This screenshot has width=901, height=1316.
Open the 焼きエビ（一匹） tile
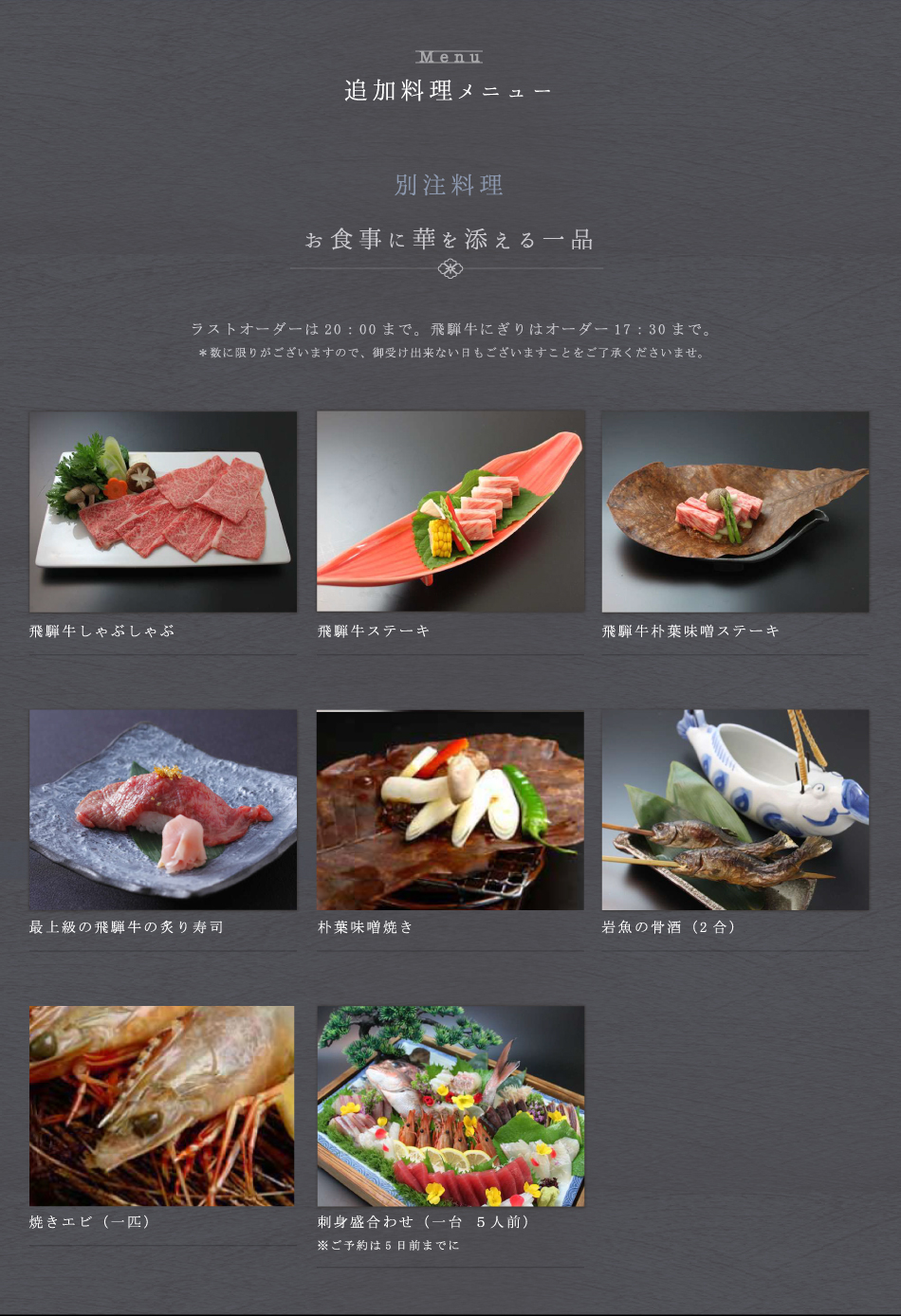(x=162, y=1106)
